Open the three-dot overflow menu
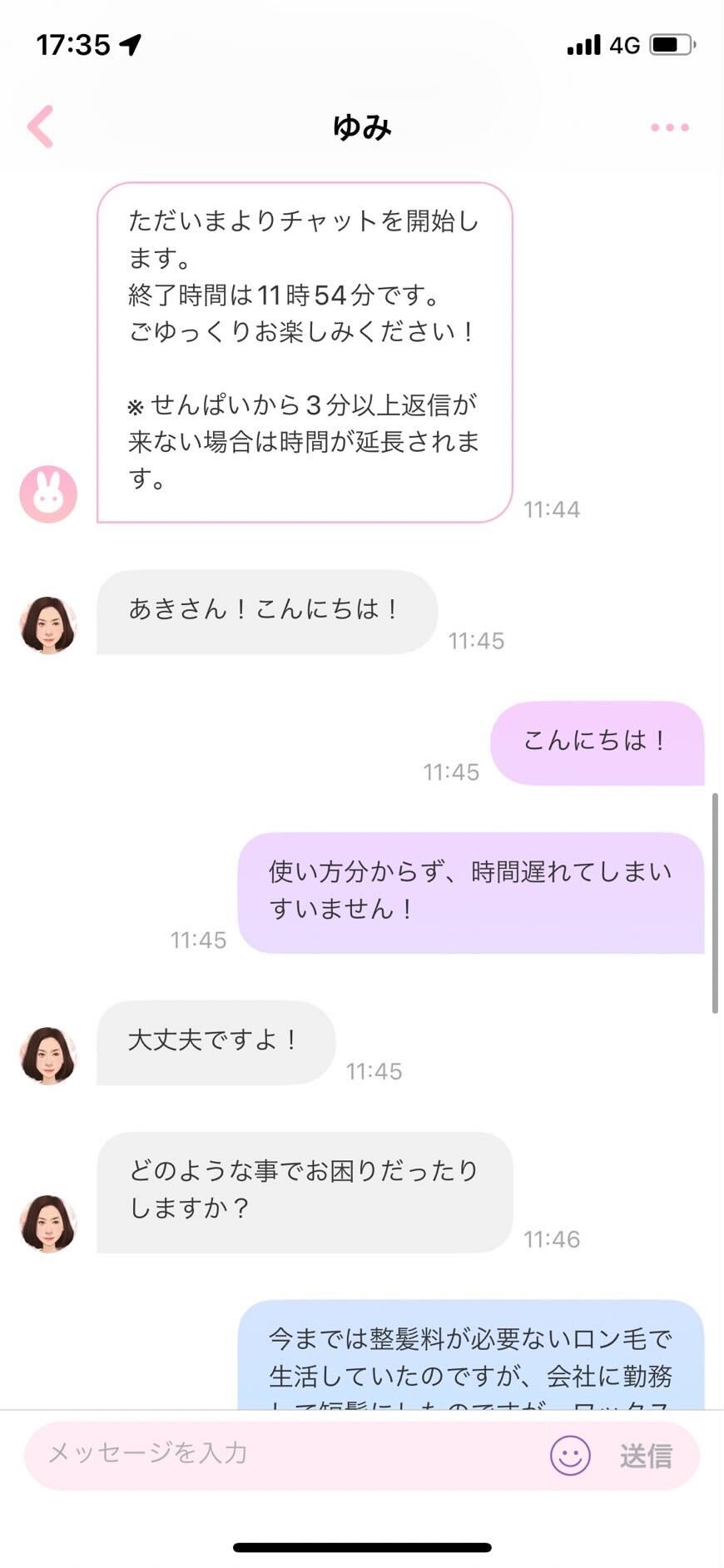Viewport: 724px width, 1568px height. click(669, 127)
